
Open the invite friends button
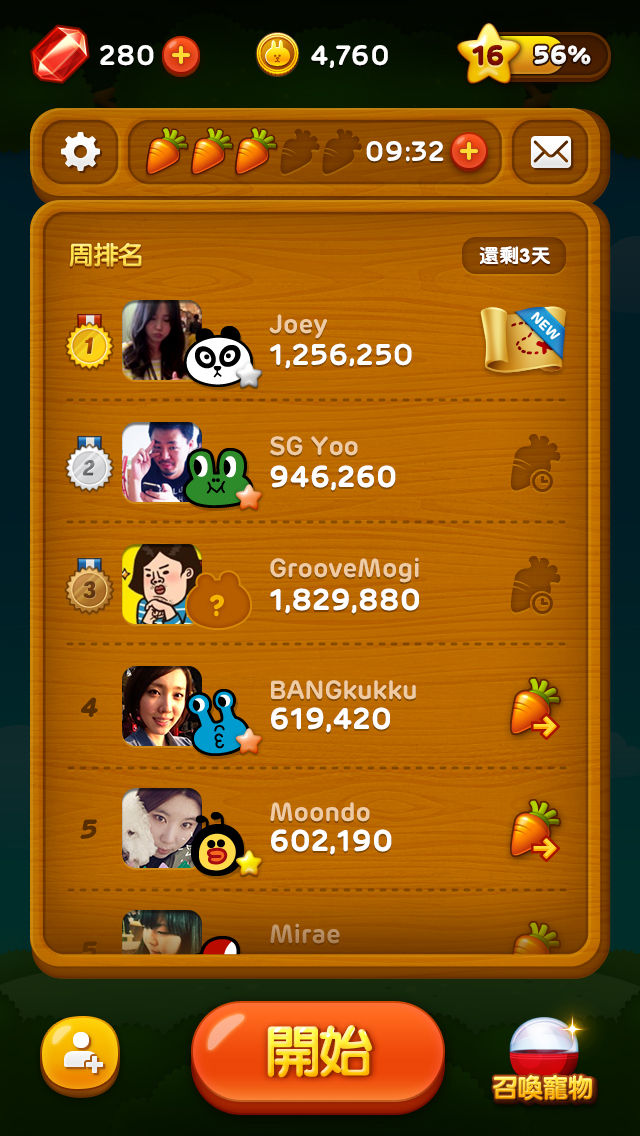pyautogui.click(x=80, y=1053)
